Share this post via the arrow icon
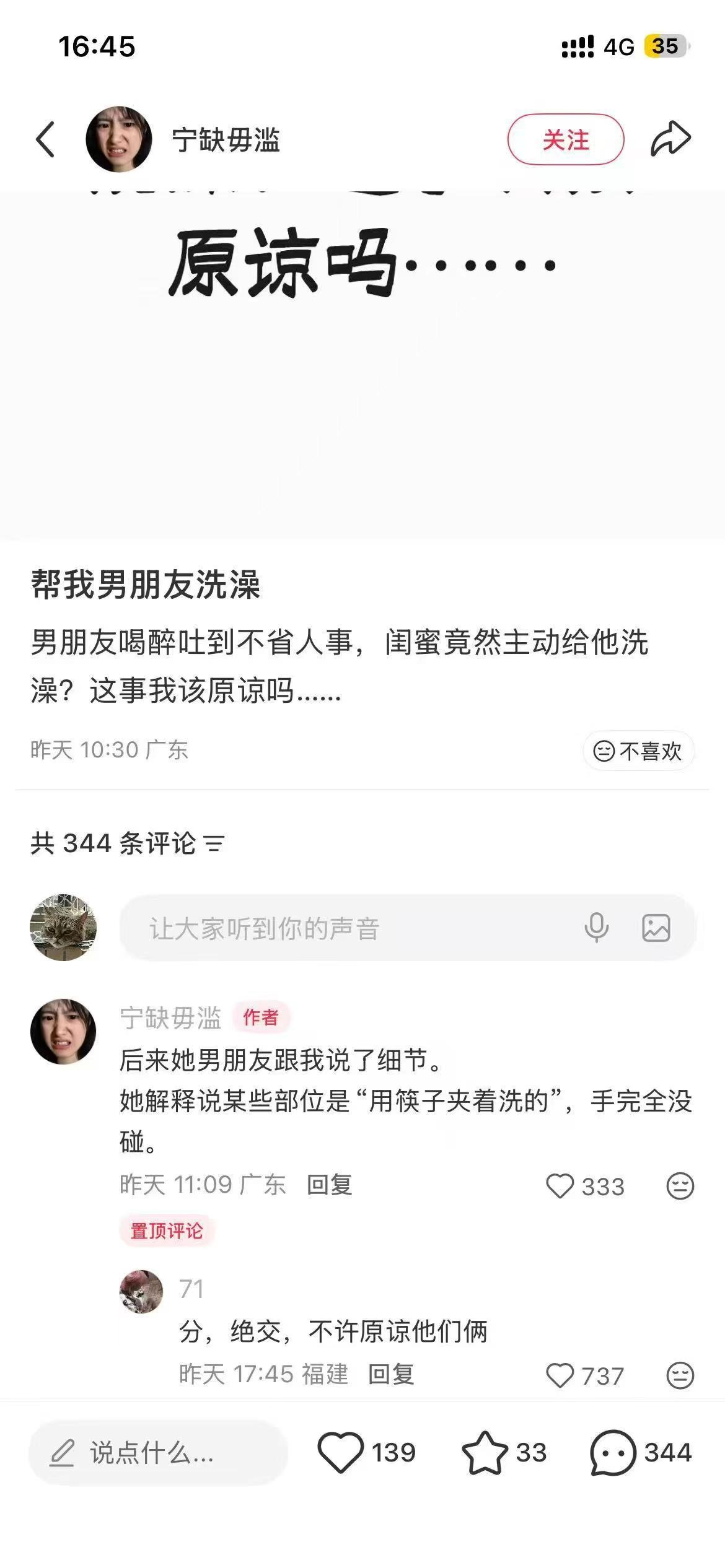725x1568 pixels. [670, 139]
